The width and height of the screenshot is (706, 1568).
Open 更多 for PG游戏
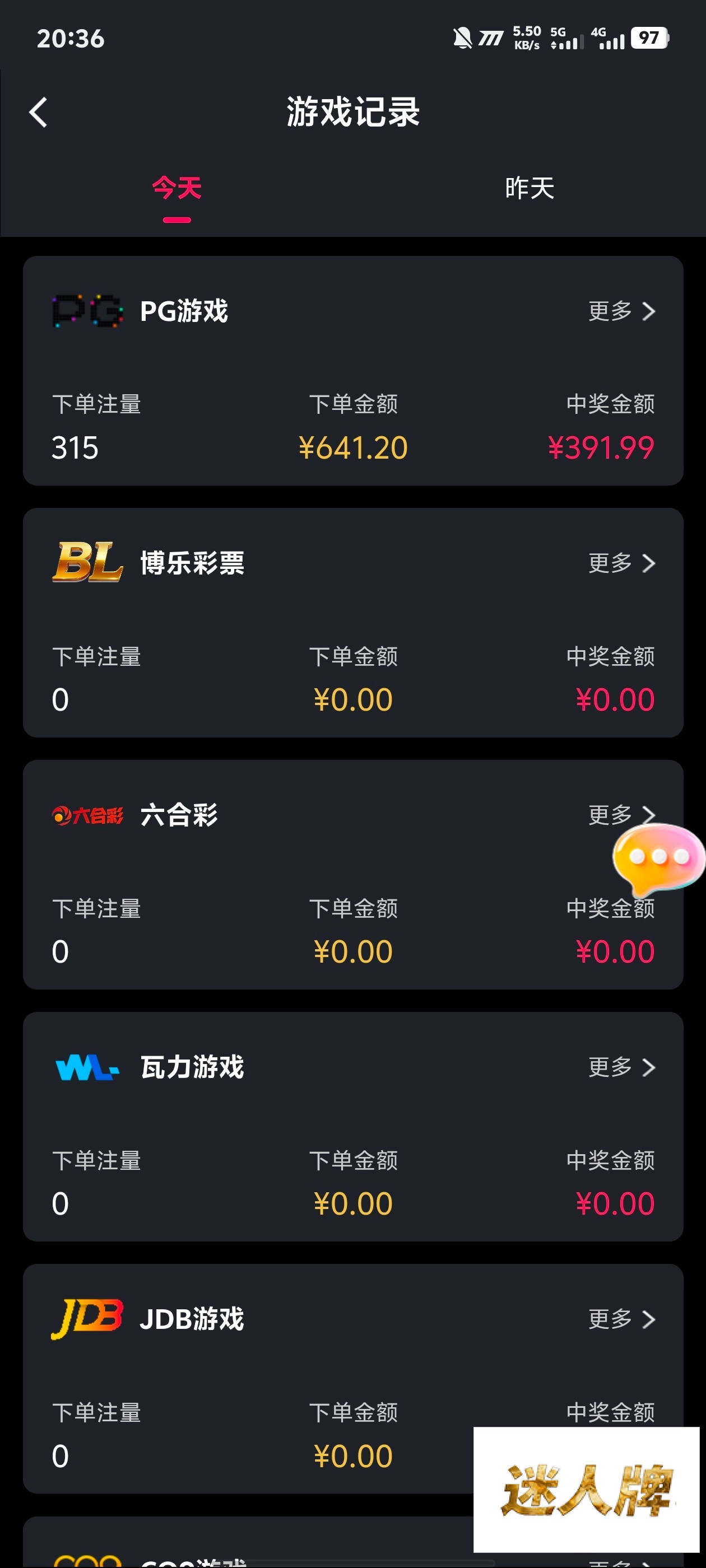(x=621, y=311)
